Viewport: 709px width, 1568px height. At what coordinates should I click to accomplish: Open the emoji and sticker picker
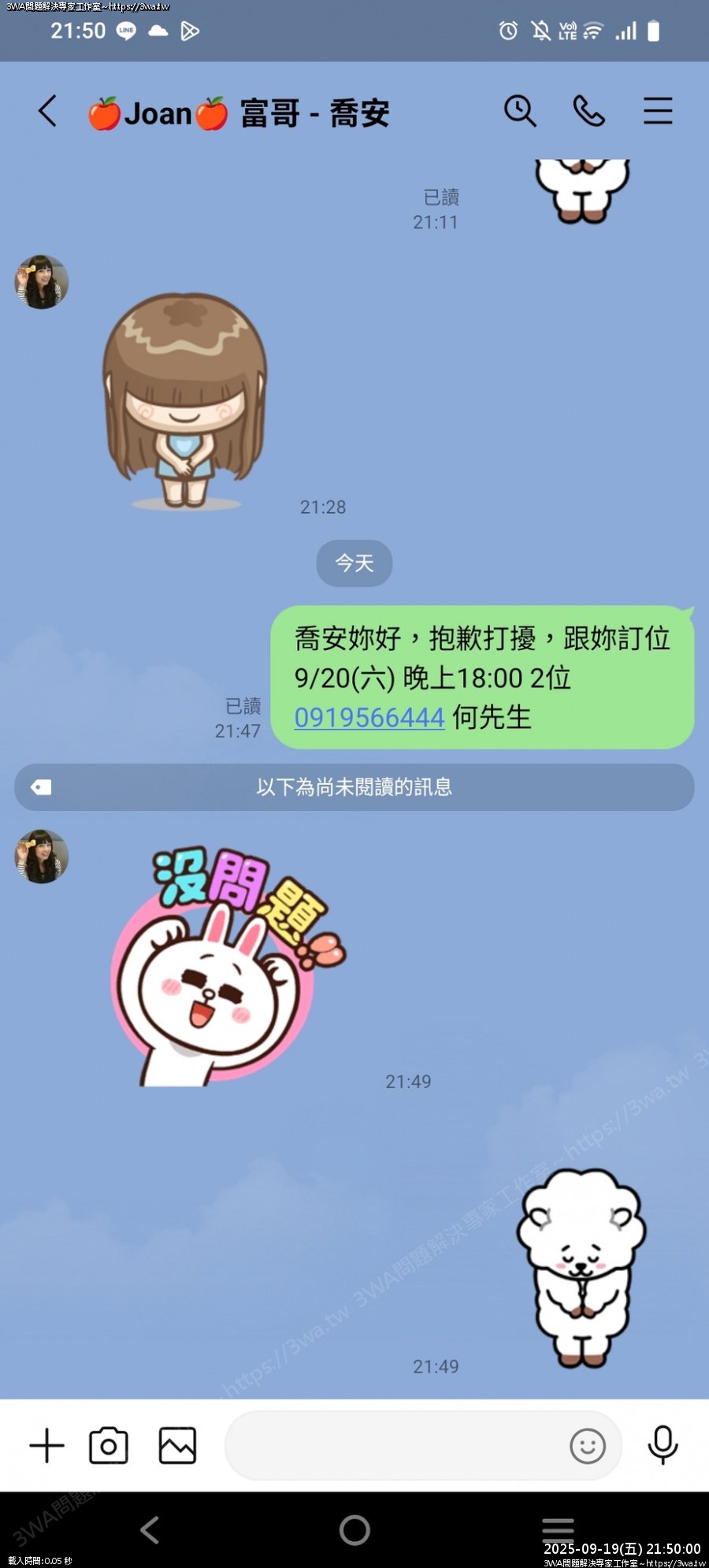(588, 1446)
